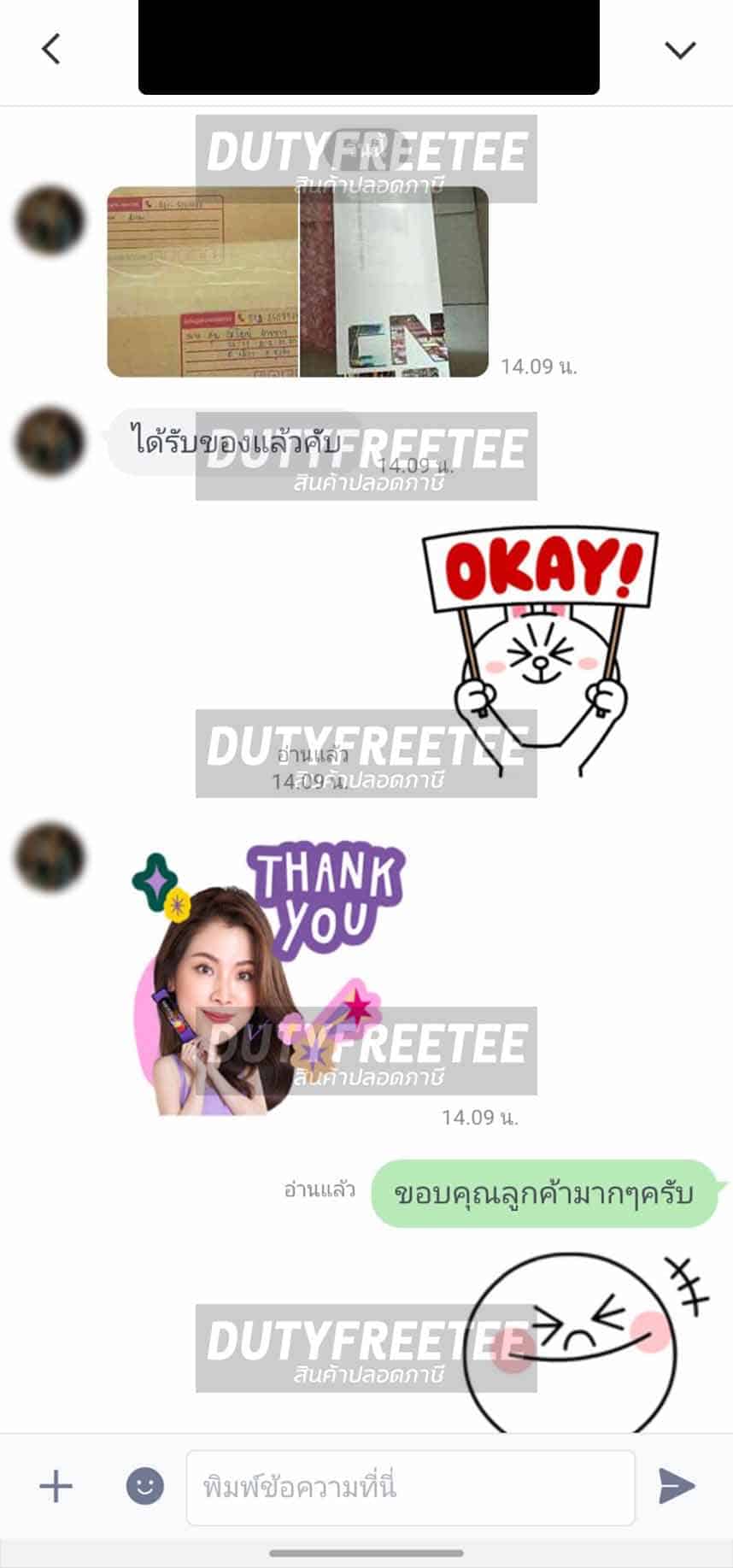Image resolution: width=733 pixels, height=1568 pixels.
Task: Focus the message input field
Action: click(410, 1487)
